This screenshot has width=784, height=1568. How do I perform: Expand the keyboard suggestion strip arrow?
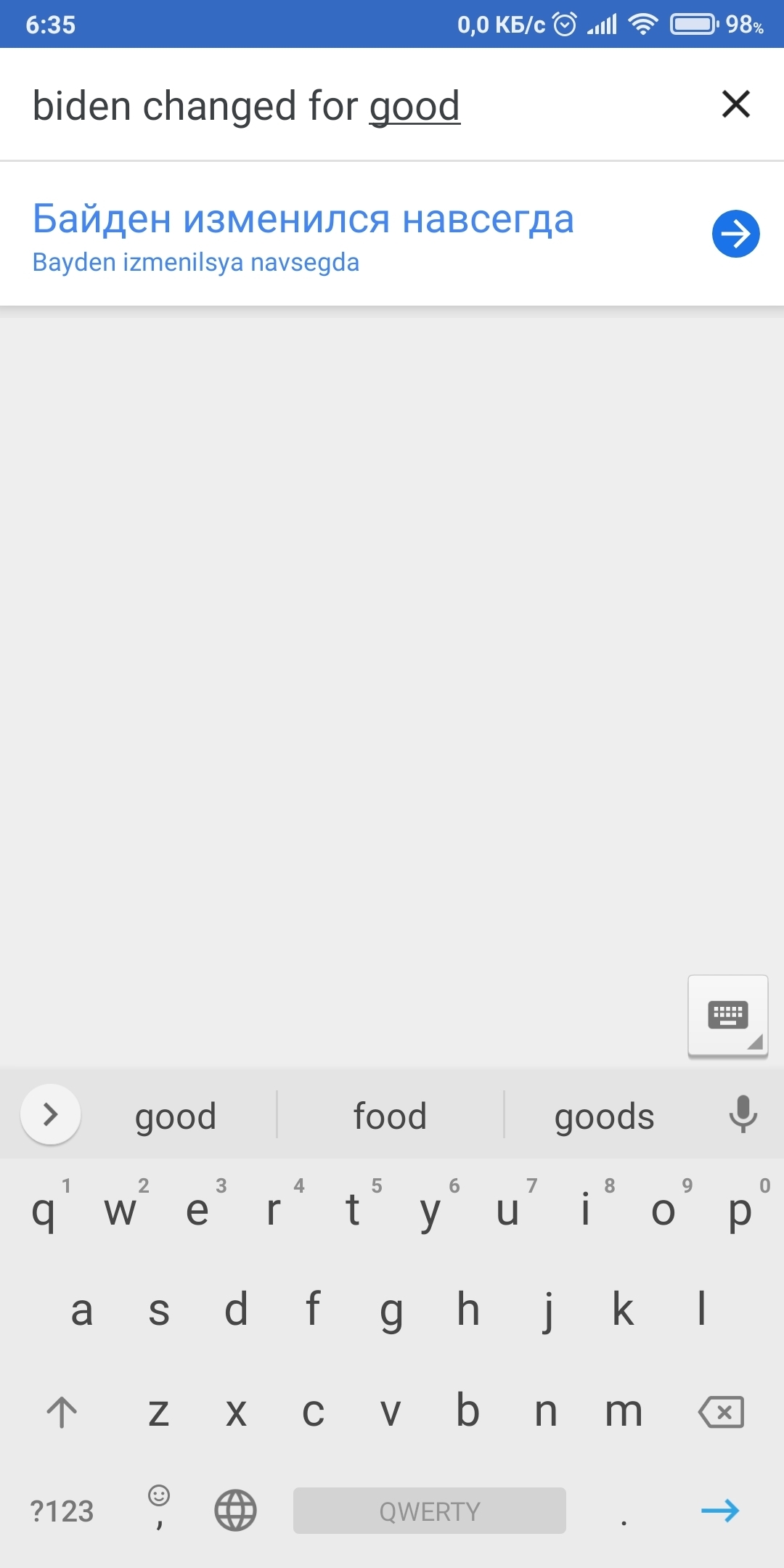[50, 1114]
